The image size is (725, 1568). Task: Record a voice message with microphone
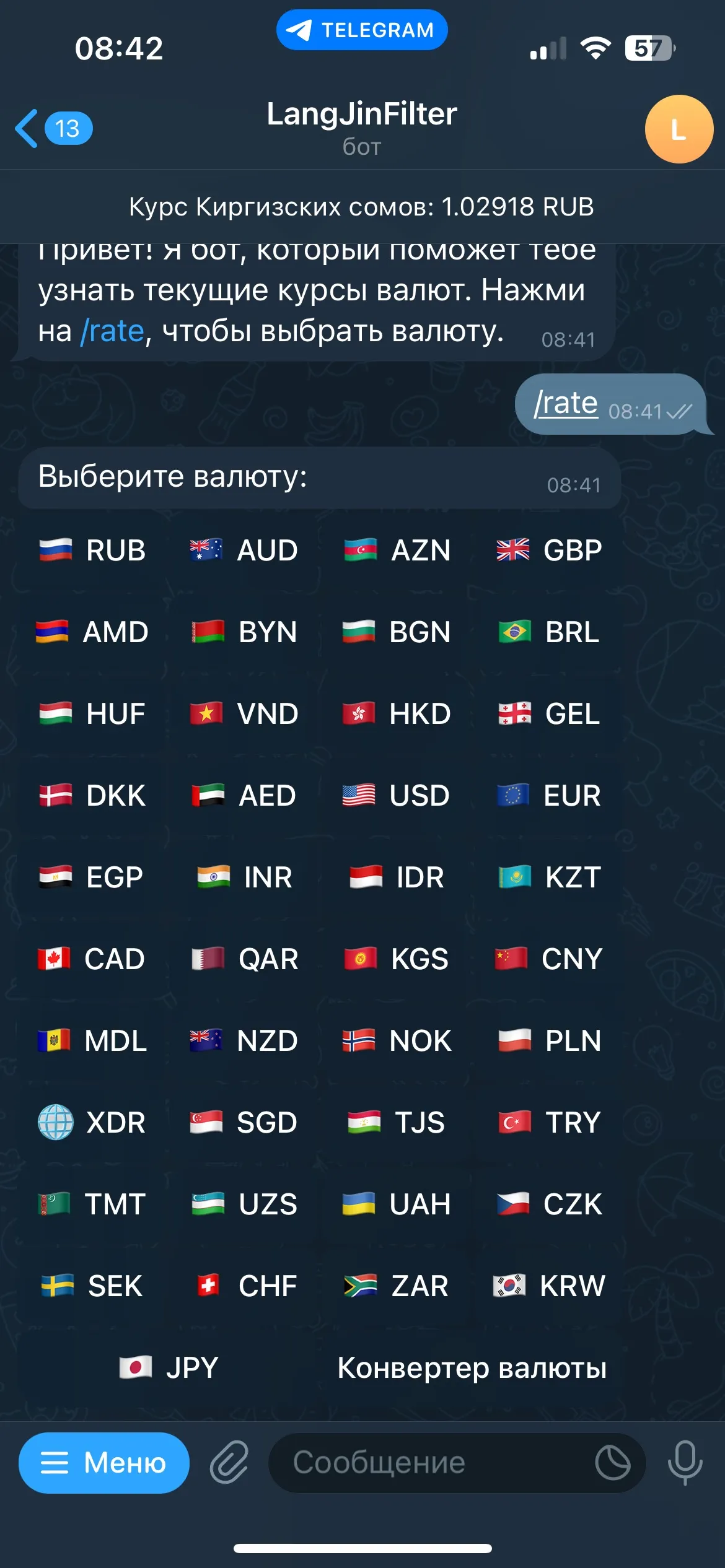tap(685, 1463)
